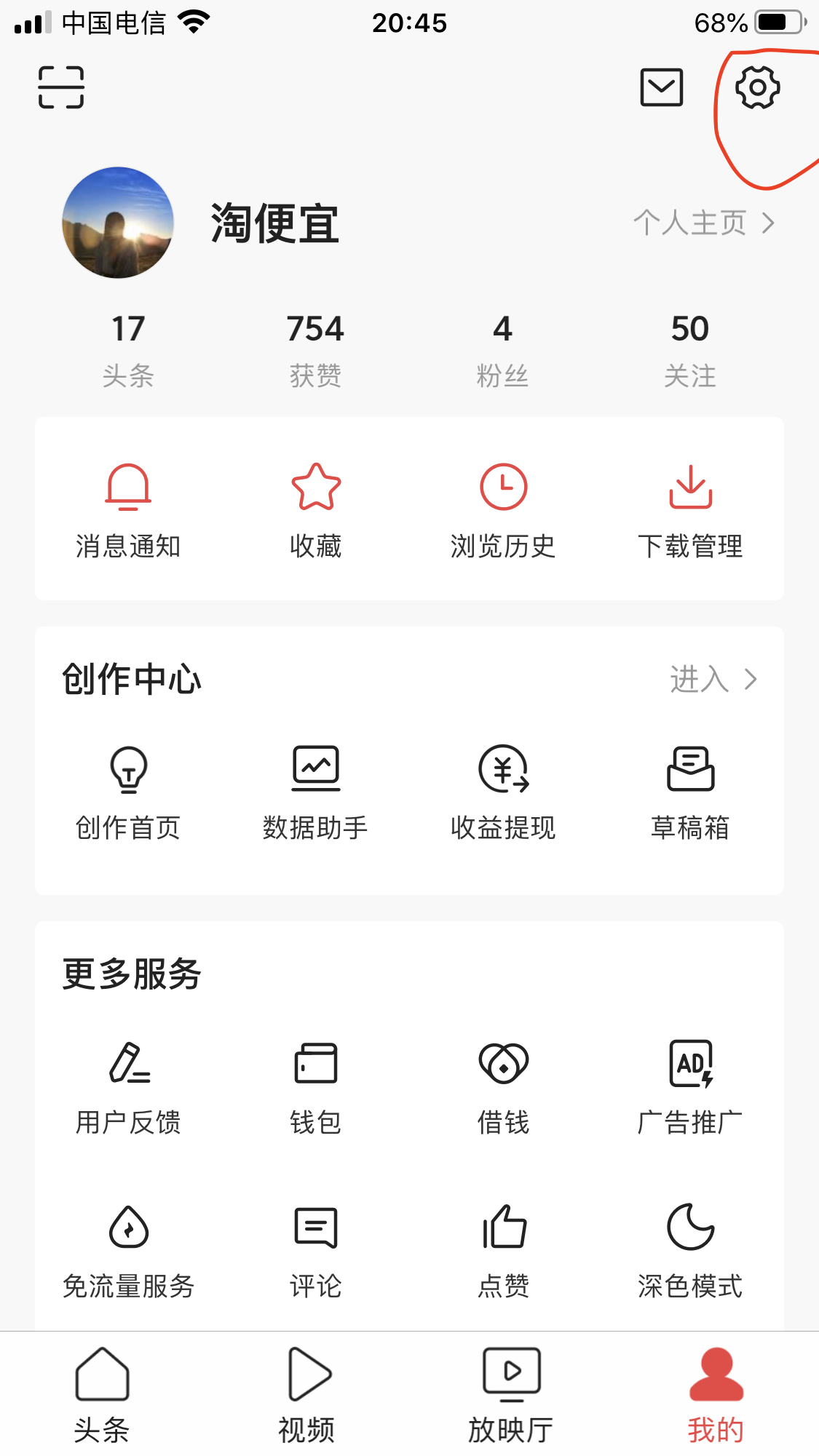Go to 个人主页 profile page
819x1456 pixels.
(x=703, y=223)
